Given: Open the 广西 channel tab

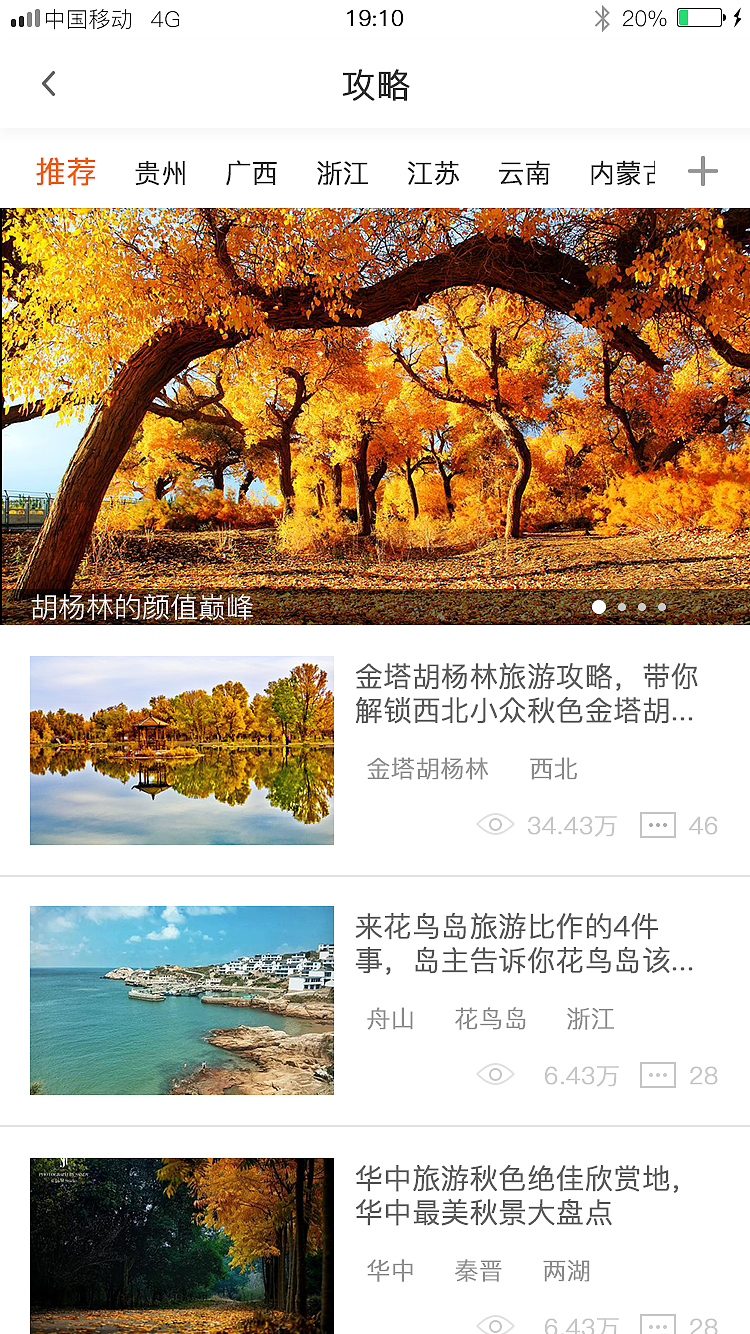Looking at the screenshot, I should [250, 172].
